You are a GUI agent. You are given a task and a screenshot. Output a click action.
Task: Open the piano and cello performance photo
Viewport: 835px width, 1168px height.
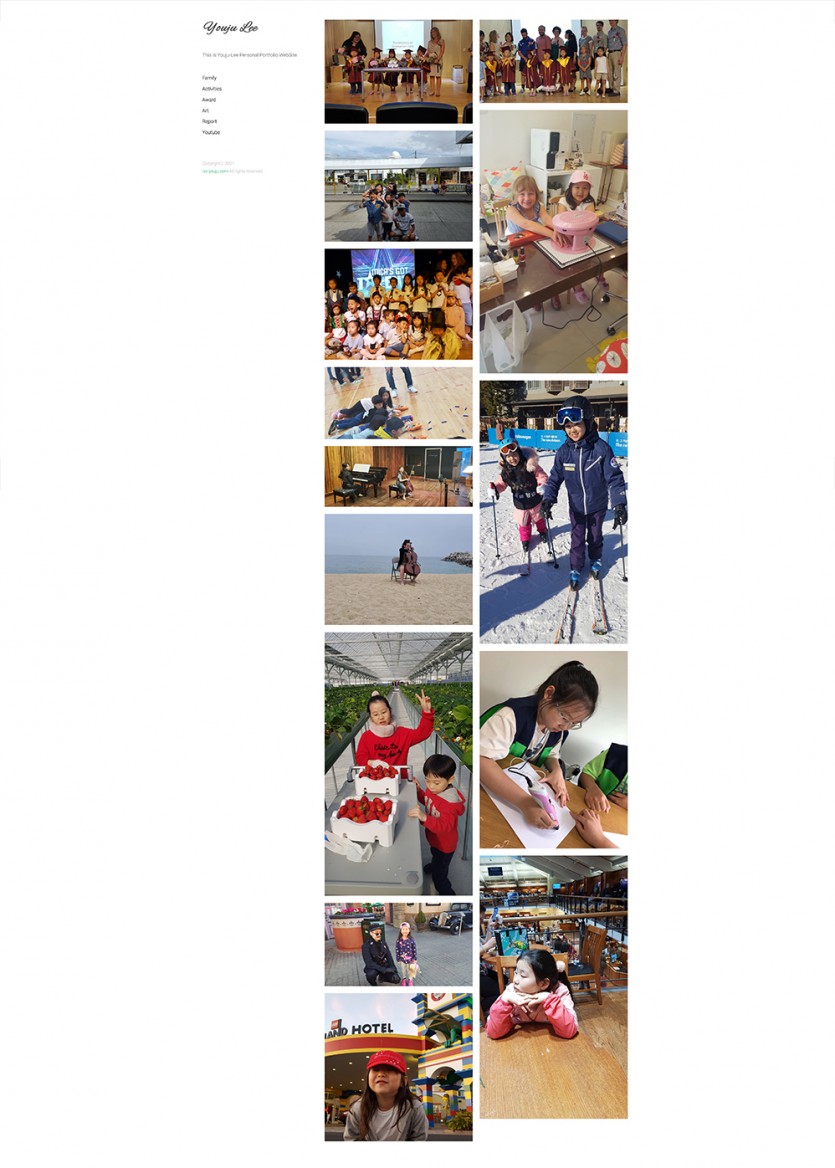click(x=398, y=476)
